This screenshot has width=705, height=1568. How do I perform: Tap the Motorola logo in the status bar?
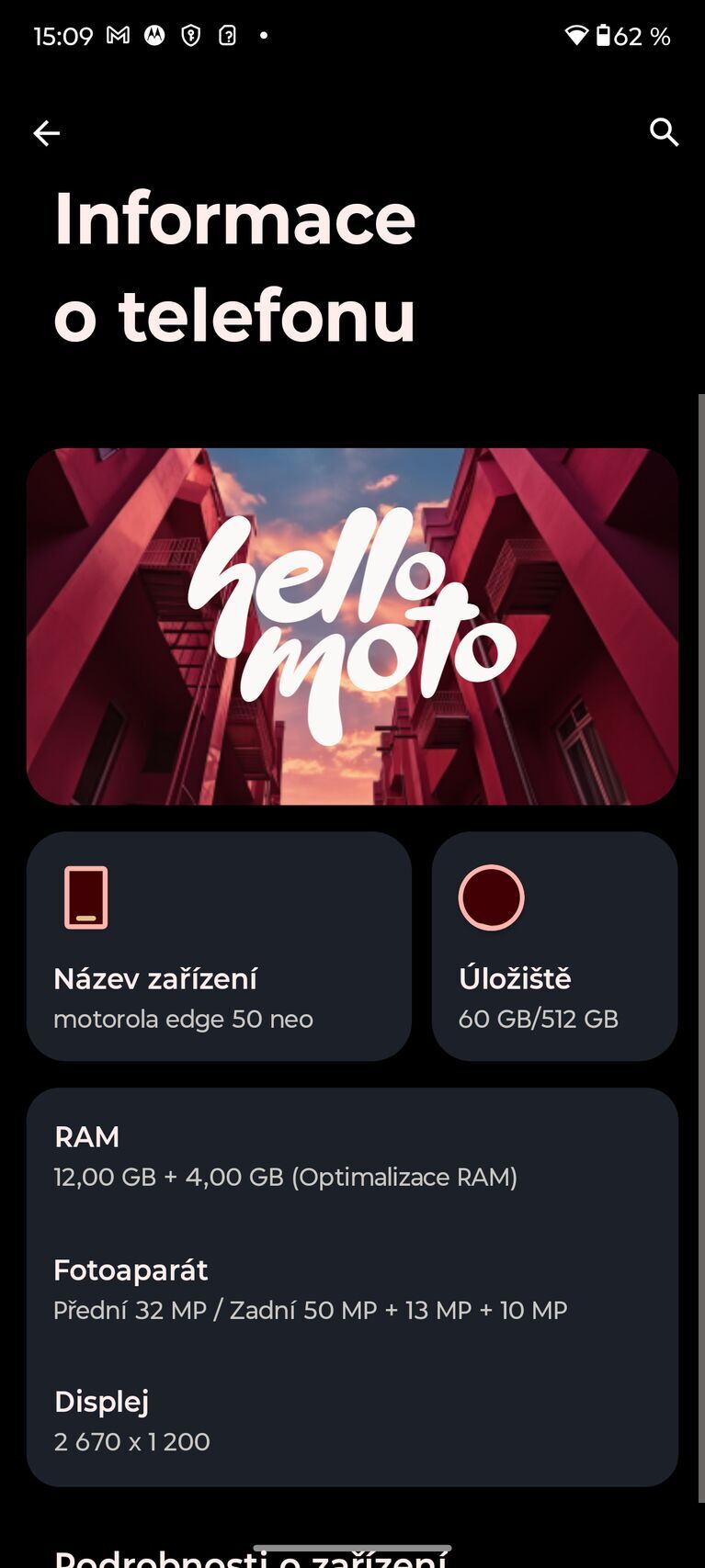(154, 35)
